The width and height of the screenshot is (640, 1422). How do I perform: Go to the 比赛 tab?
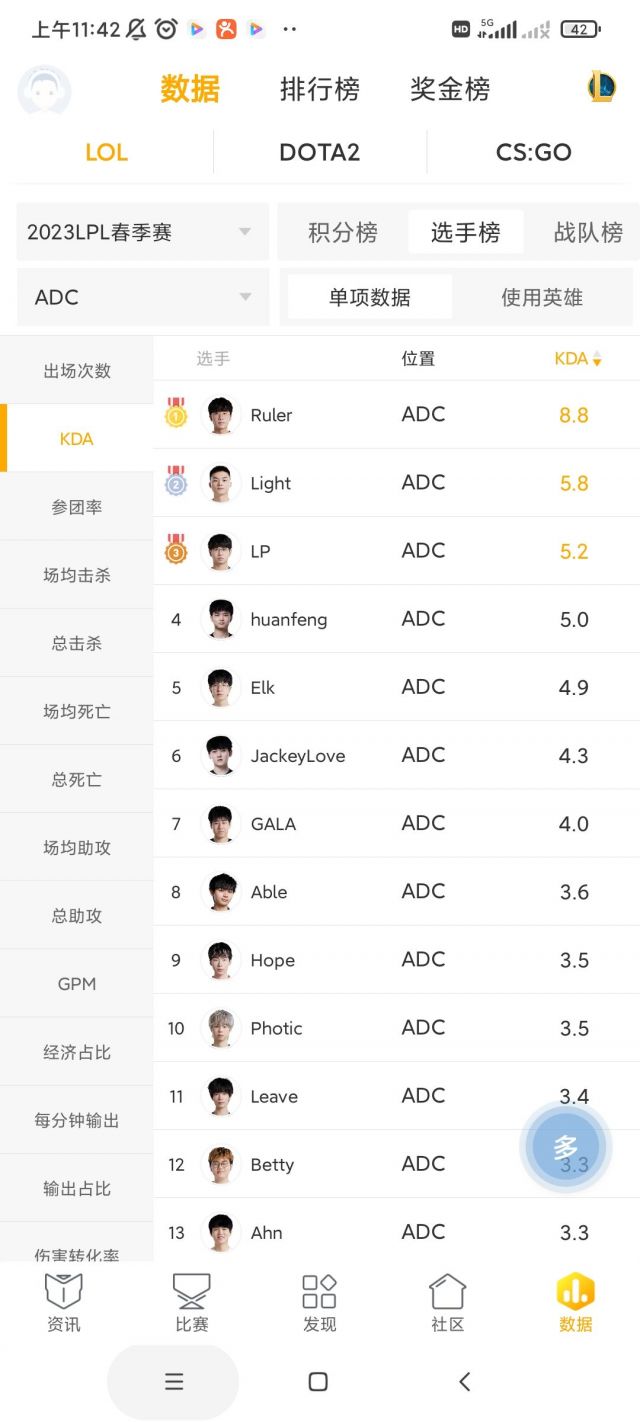pos(191,1303)
